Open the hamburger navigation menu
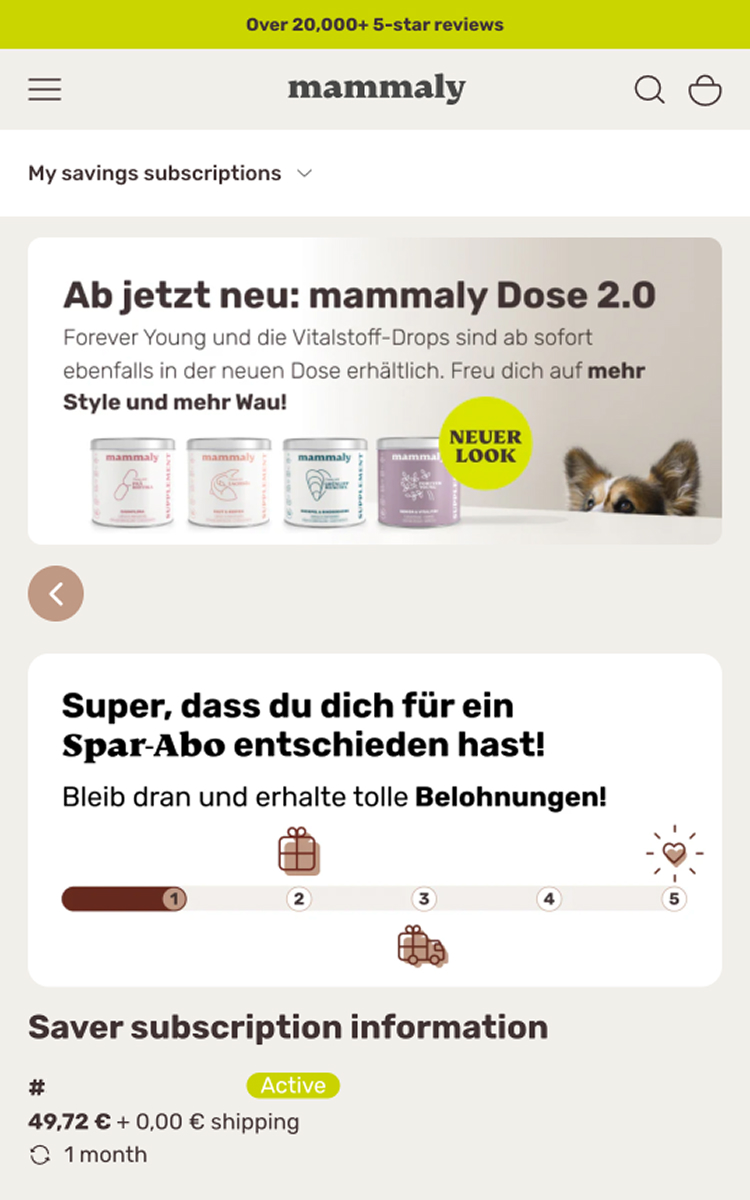The height and width of the screenshot is (1200, 750). (45, 90)
